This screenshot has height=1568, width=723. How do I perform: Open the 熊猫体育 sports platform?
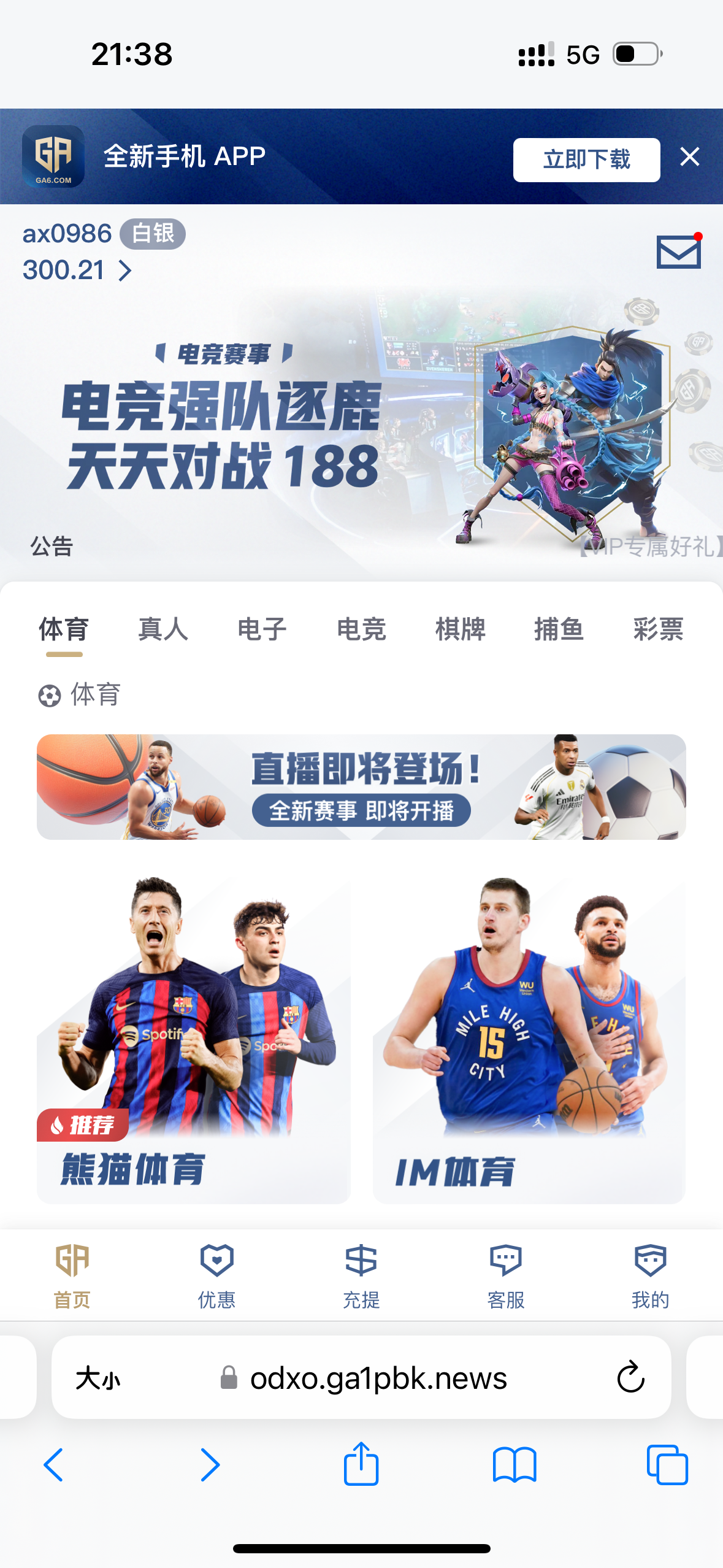193,1037
